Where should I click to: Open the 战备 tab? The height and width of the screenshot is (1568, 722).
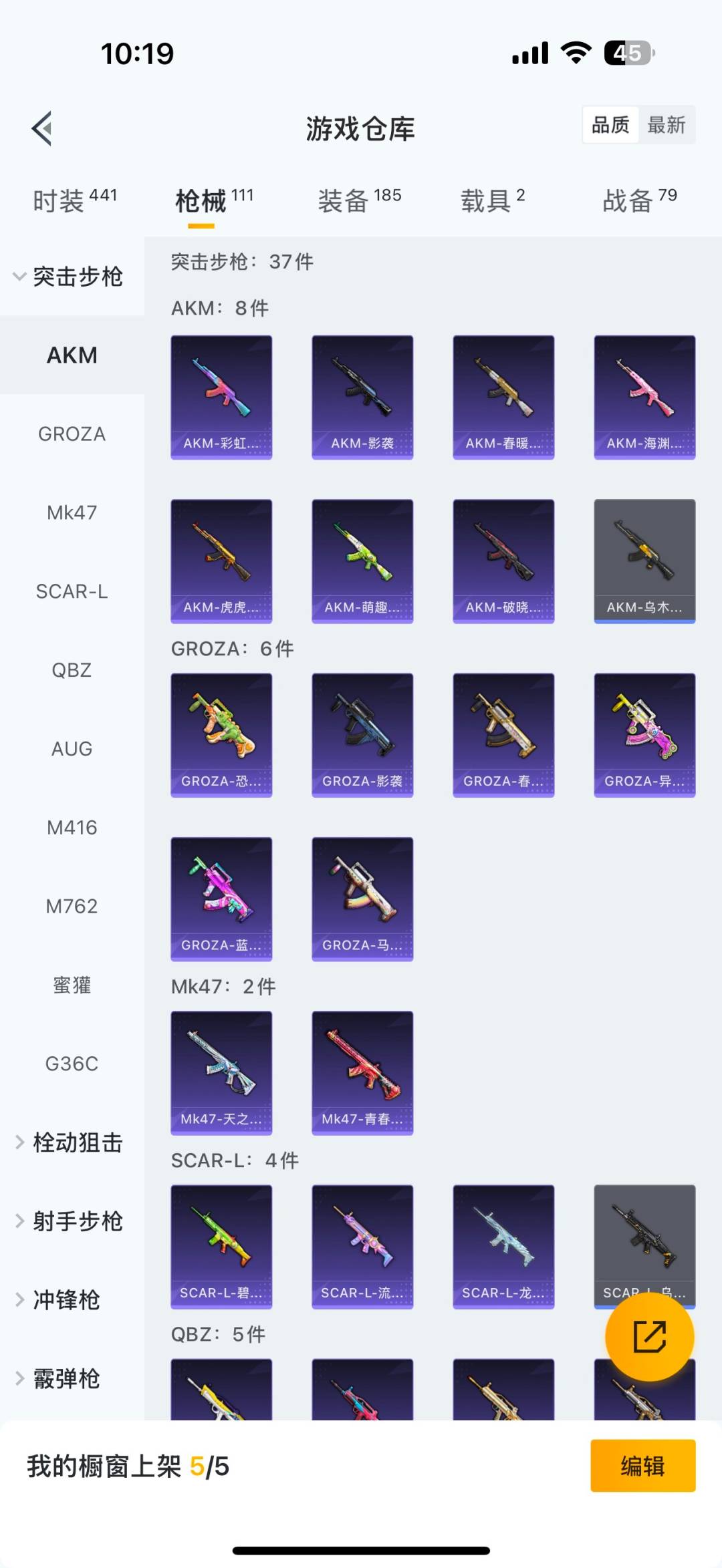coord(639,200)
